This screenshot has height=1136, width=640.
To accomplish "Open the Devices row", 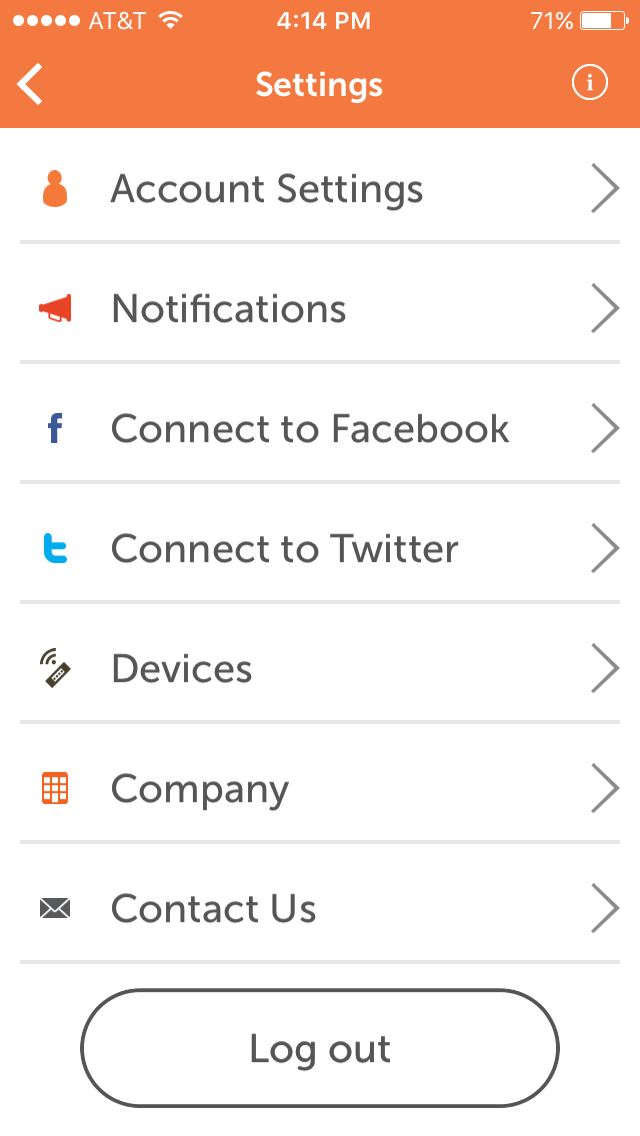I will (x=320, y=669).
